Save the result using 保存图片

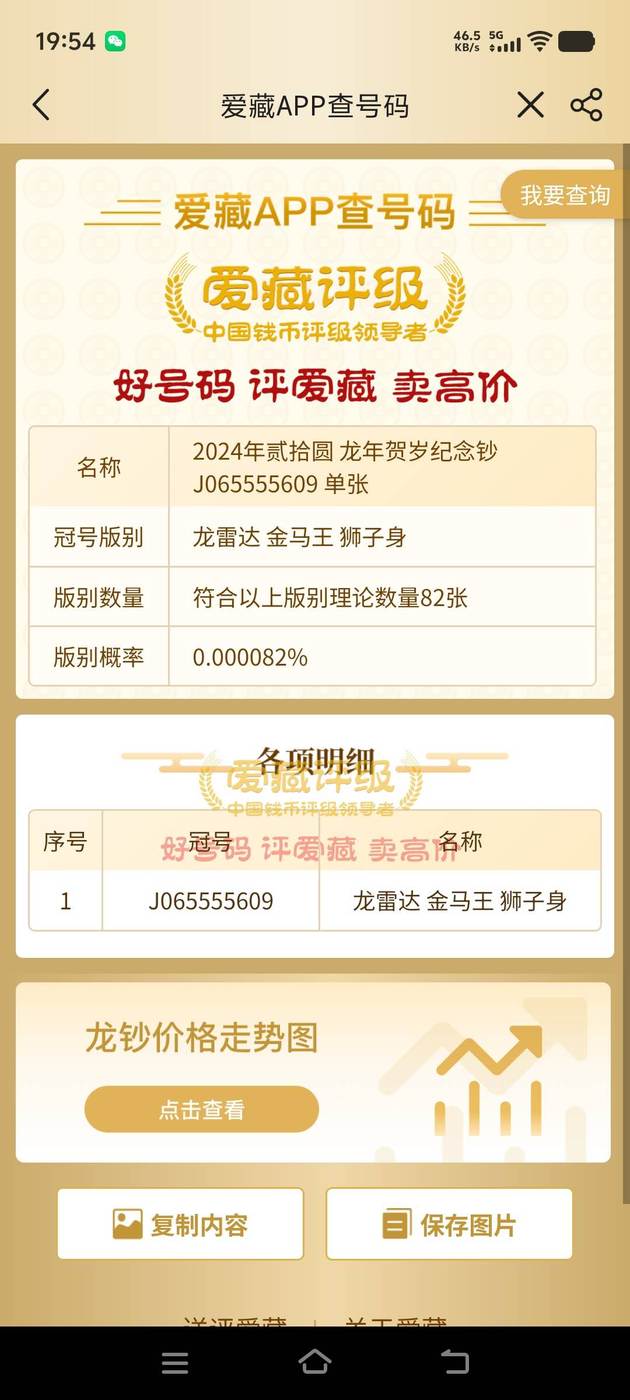pyautogui.click(x=449, y=1224)
